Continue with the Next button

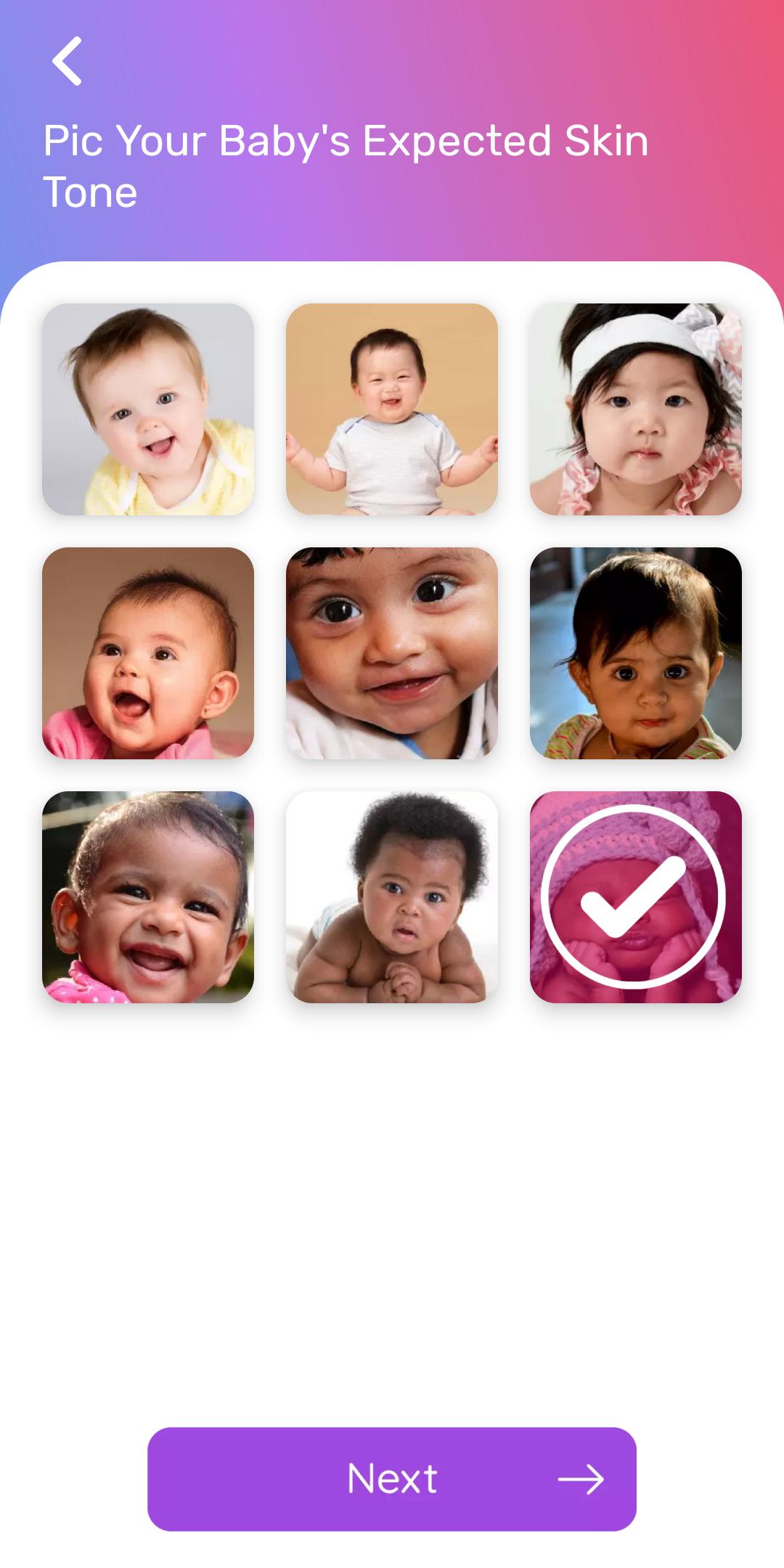click(392, 1479)
